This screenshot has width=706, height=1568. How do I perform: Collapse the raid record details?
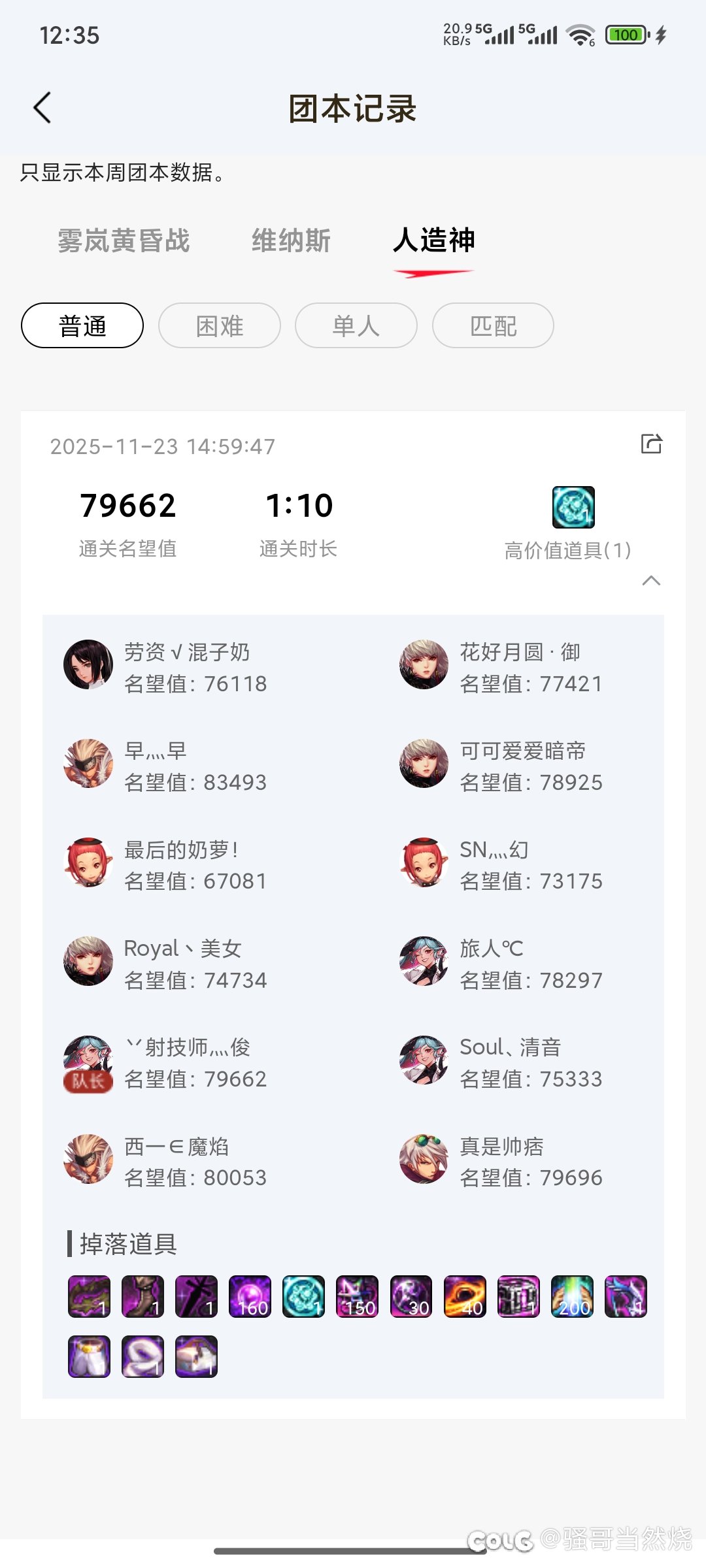(651, 580)
